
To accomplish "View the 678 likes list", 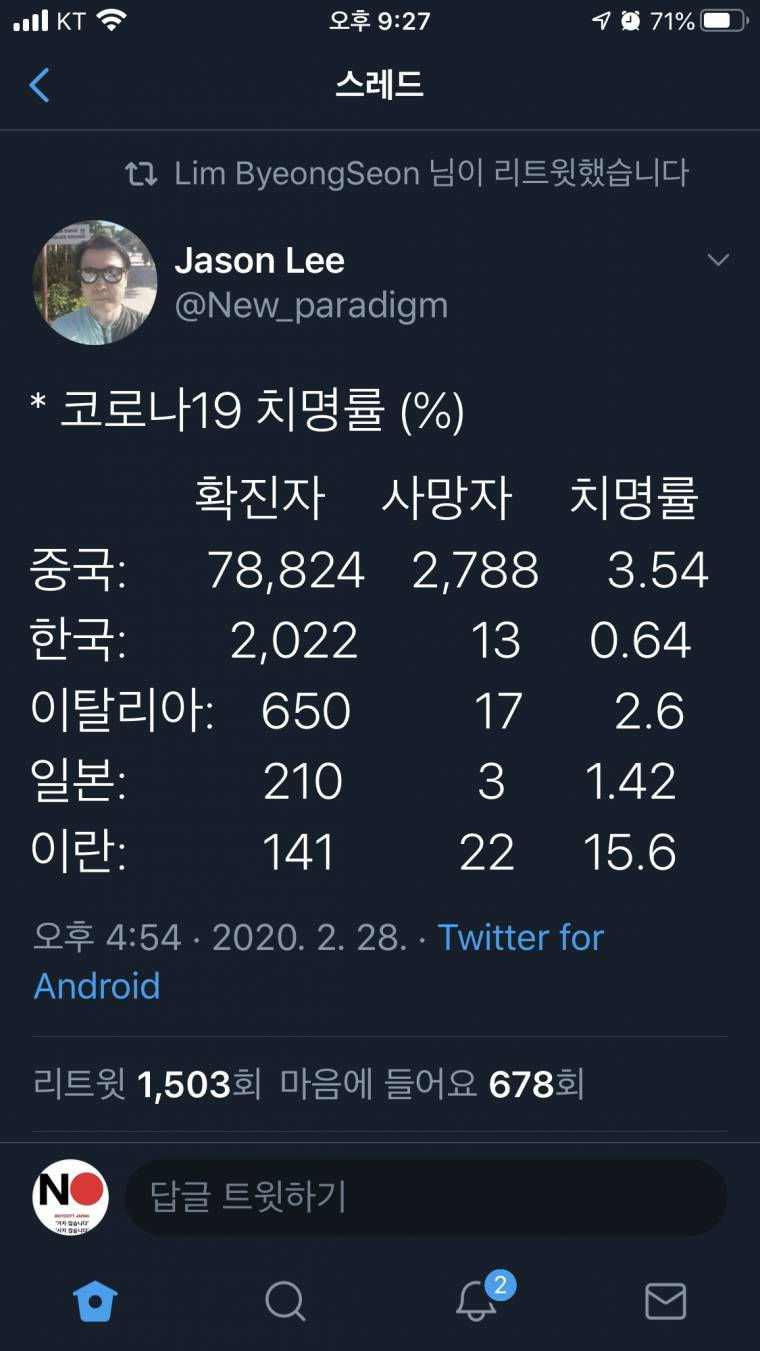I will 432,1085.
